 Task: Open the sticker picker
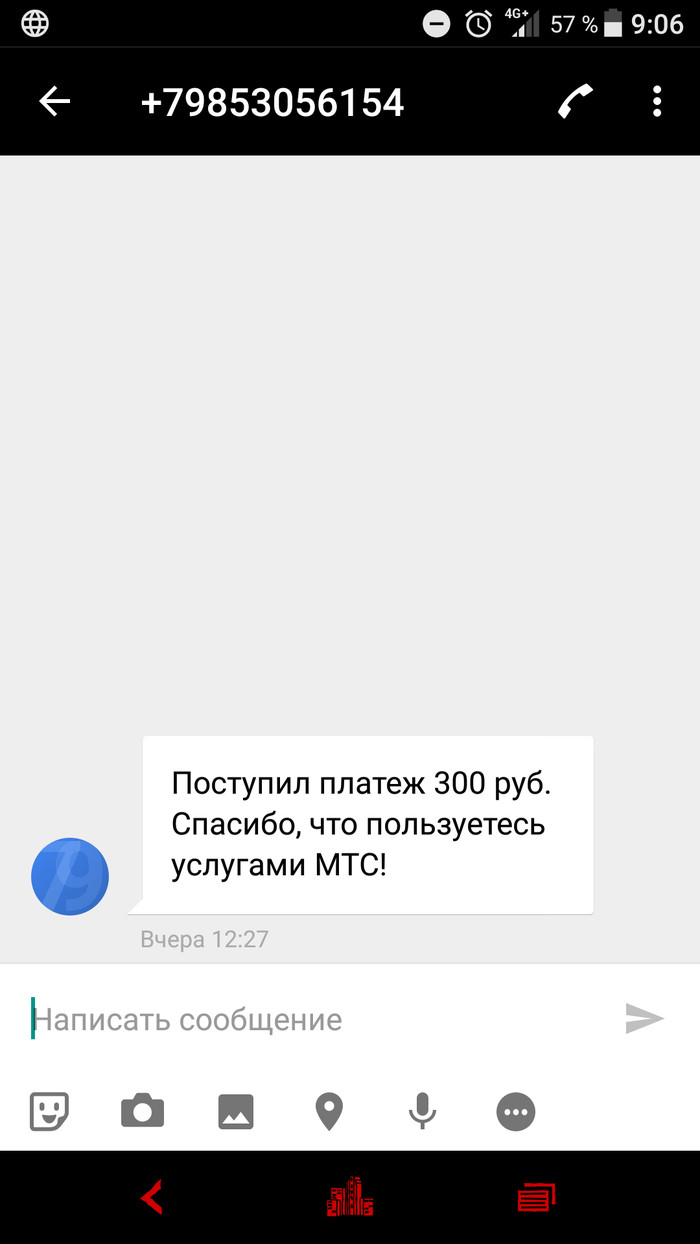(49, 1111)
